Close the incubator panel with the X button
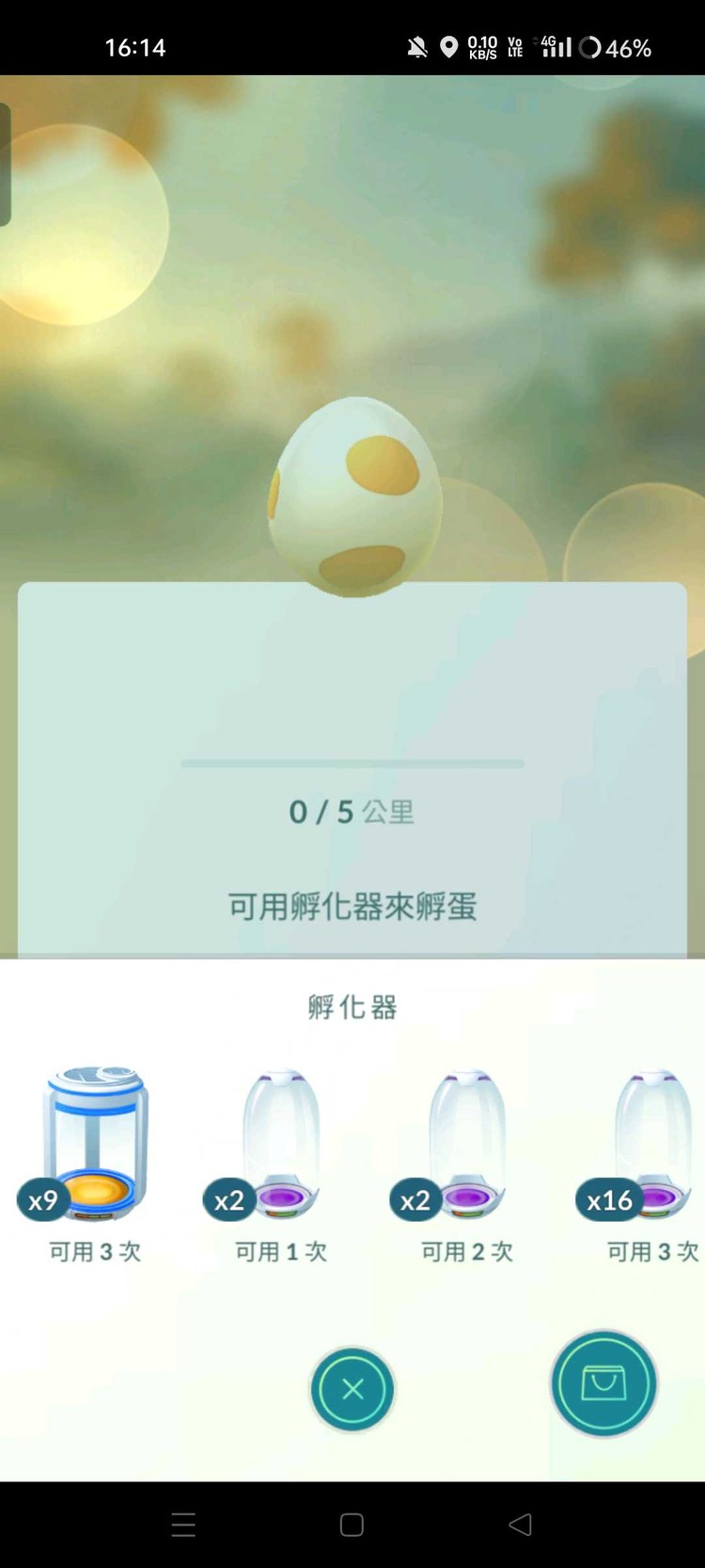The width and height of the screenshot is (705, 1568). tap(352, 1390)
